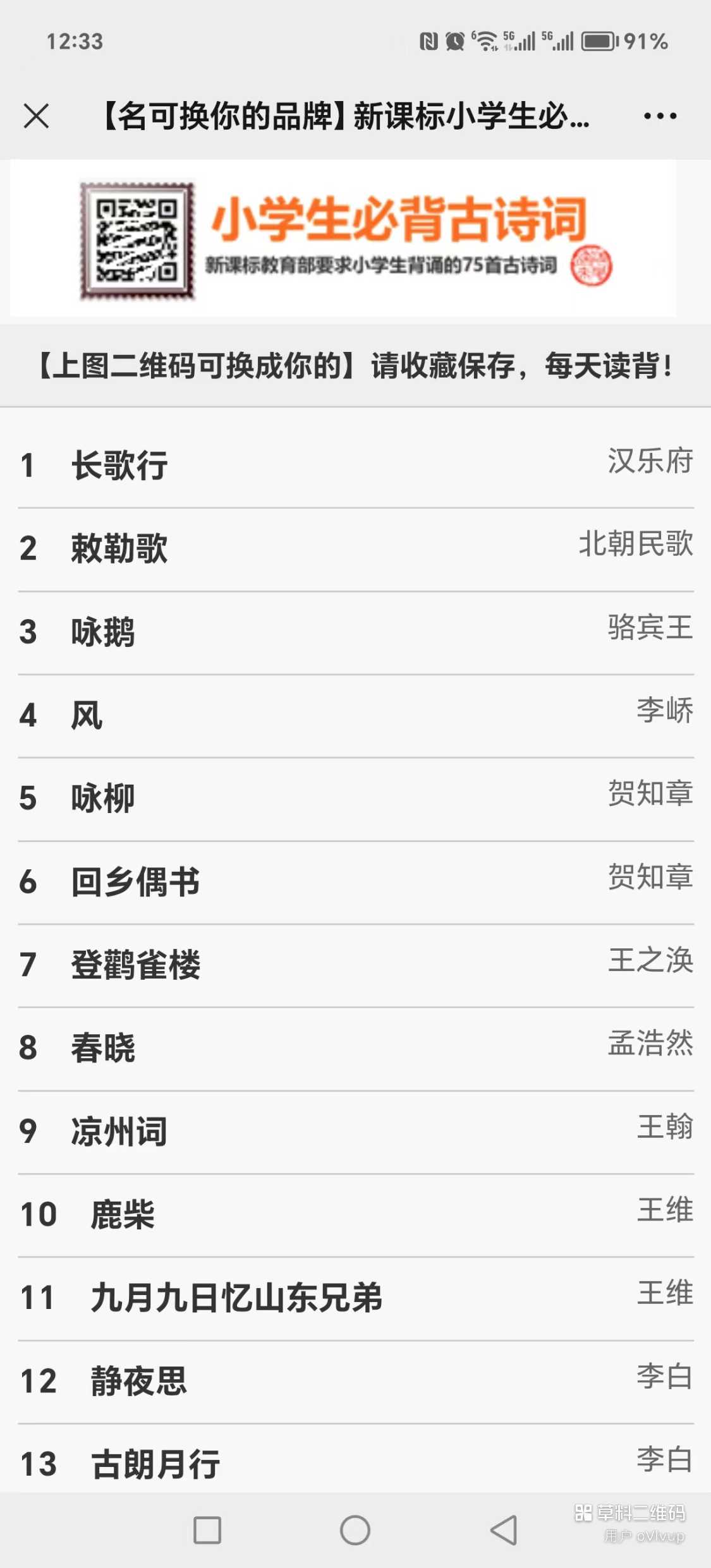Open poem 2 敕勒歌

tap(356, 549)
